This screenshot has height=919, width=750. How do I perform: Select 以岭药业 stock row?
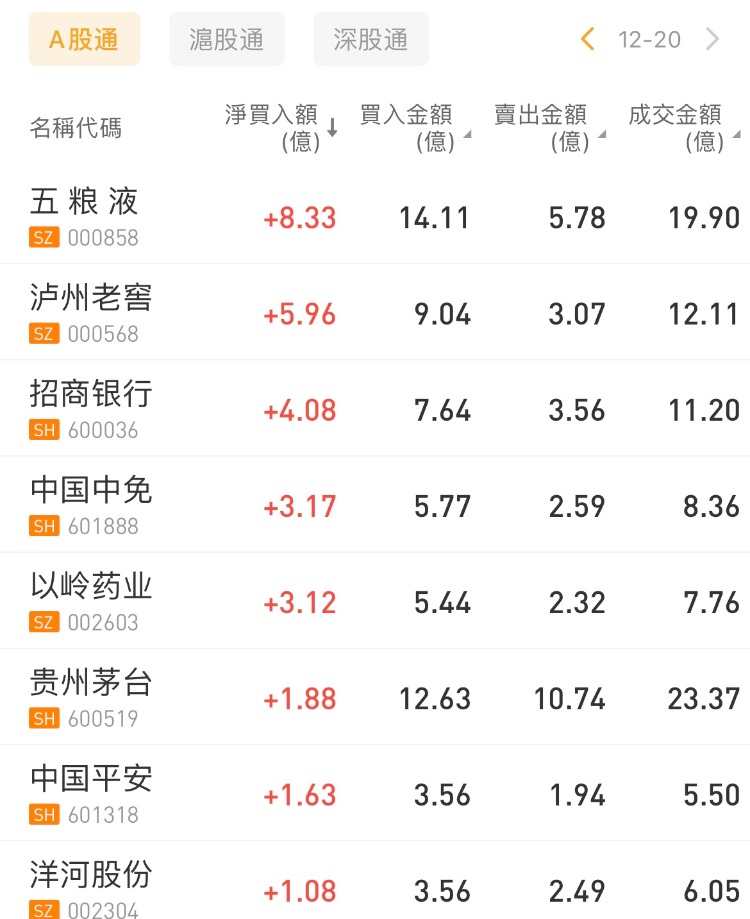(91, 600)
